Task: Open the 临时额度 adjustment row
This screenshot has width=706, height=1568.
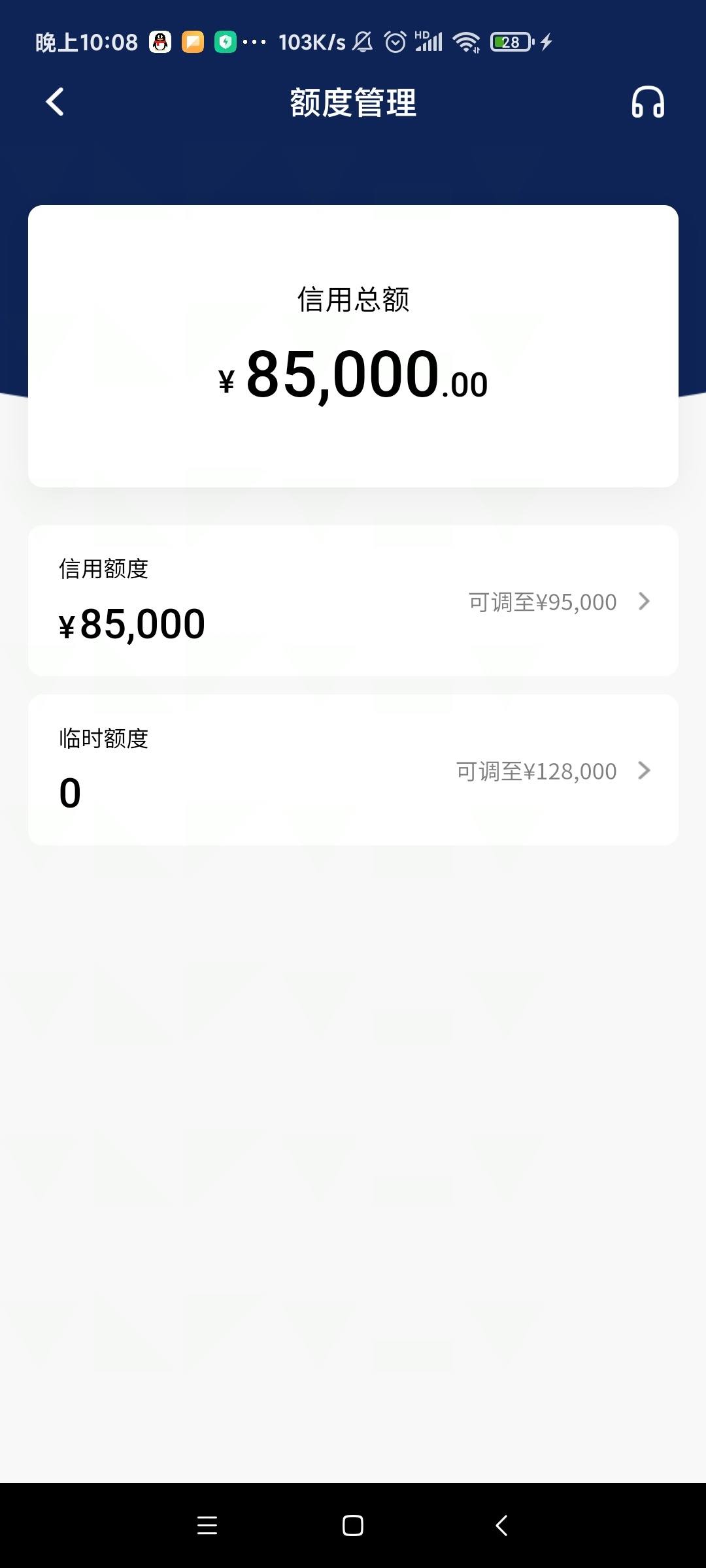Action: pyautogui.click(x=353, y=770)
